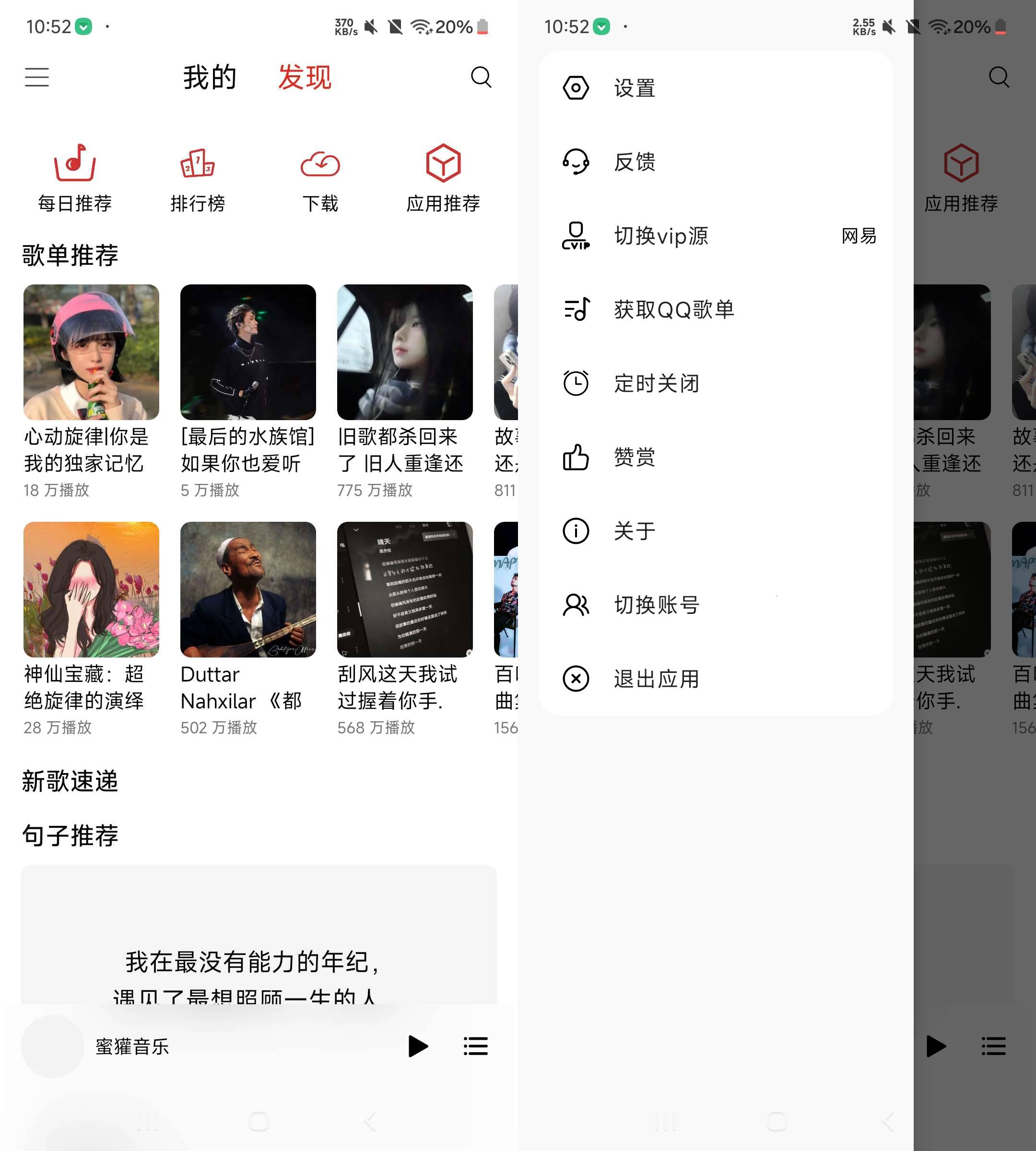Open the Duttar Nahxilar playlist

click(x=247, y=589)
